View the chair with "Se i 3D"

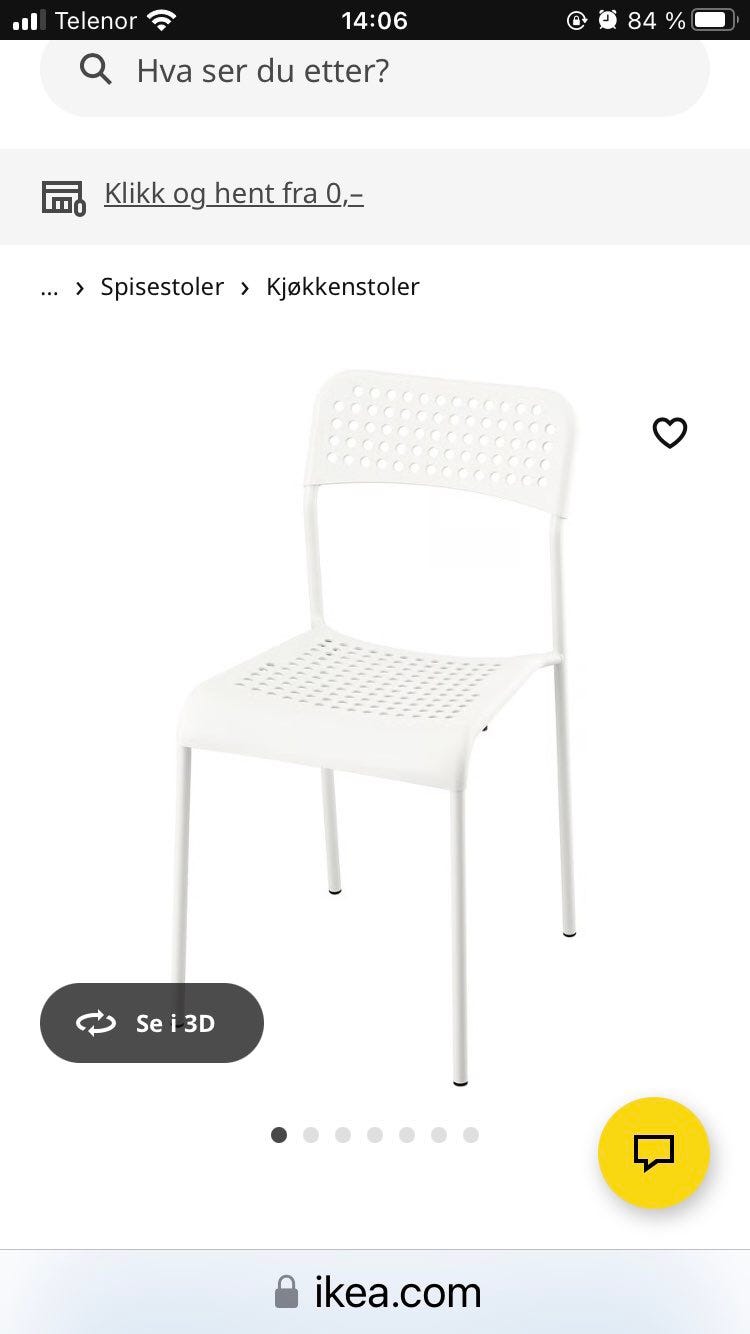(x=152, y=1023)
